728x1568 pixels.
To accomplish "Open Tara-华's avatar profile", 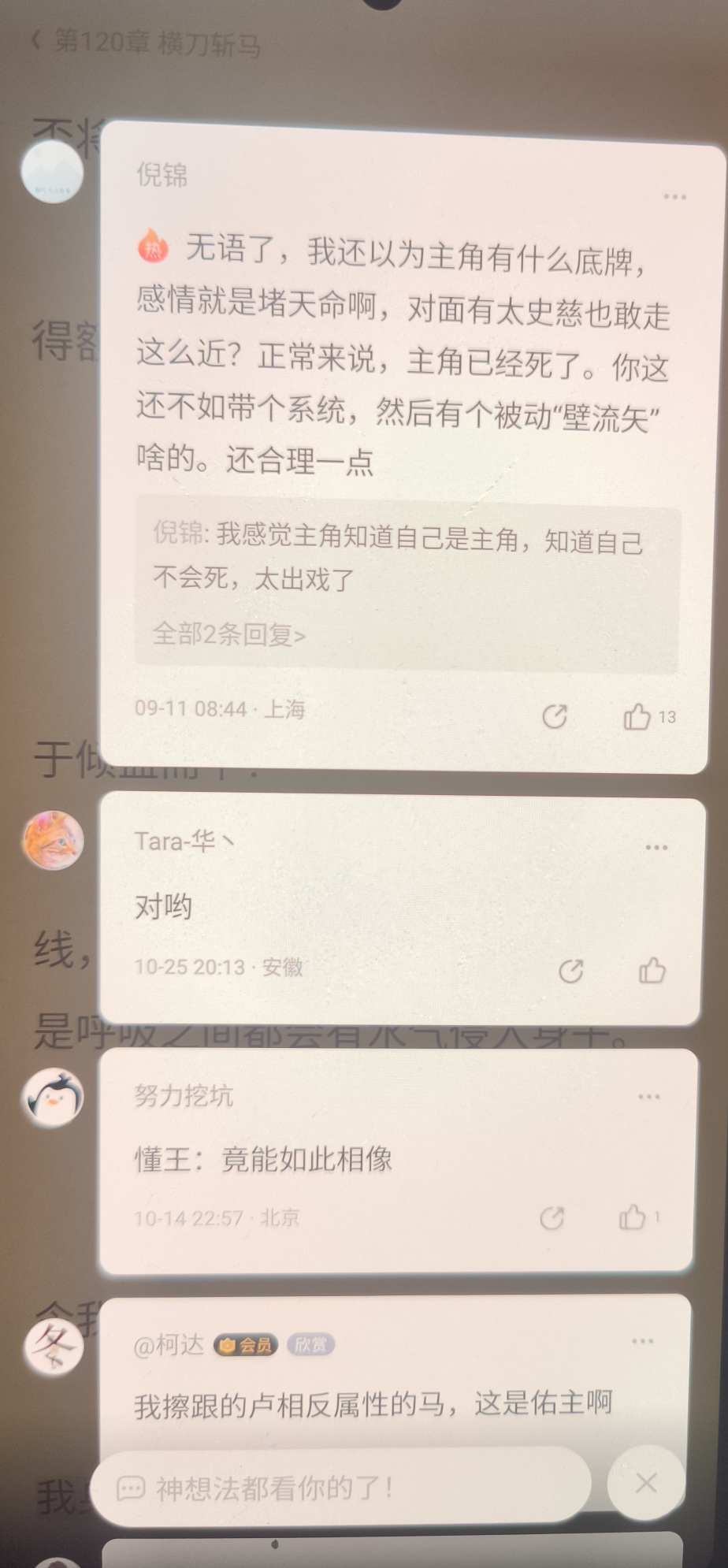I will coord(53,841).
